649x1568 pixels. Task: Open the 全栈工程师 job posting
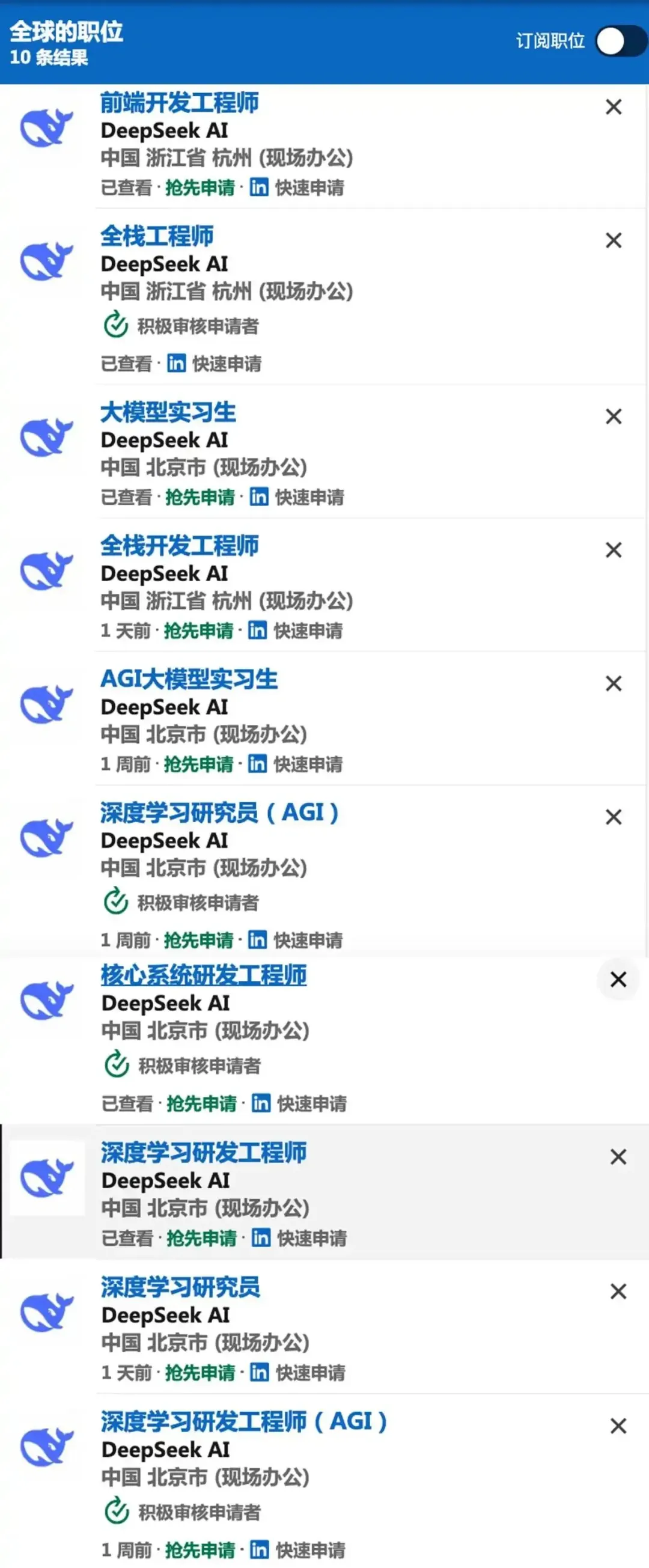click(x=156, y=237)
